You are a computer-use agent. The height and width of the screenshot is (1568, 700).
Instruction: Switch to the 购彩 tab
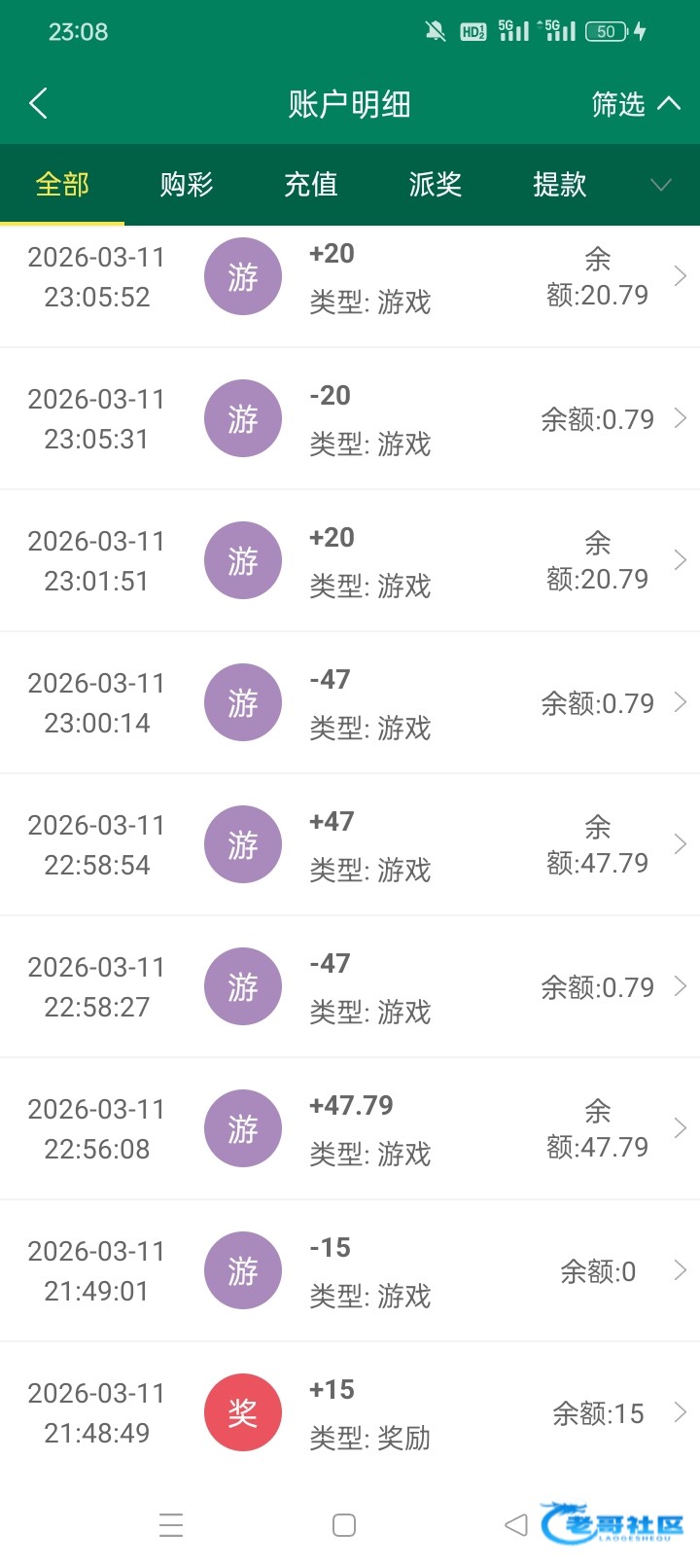pyautogui.click(x=187, y=184)
